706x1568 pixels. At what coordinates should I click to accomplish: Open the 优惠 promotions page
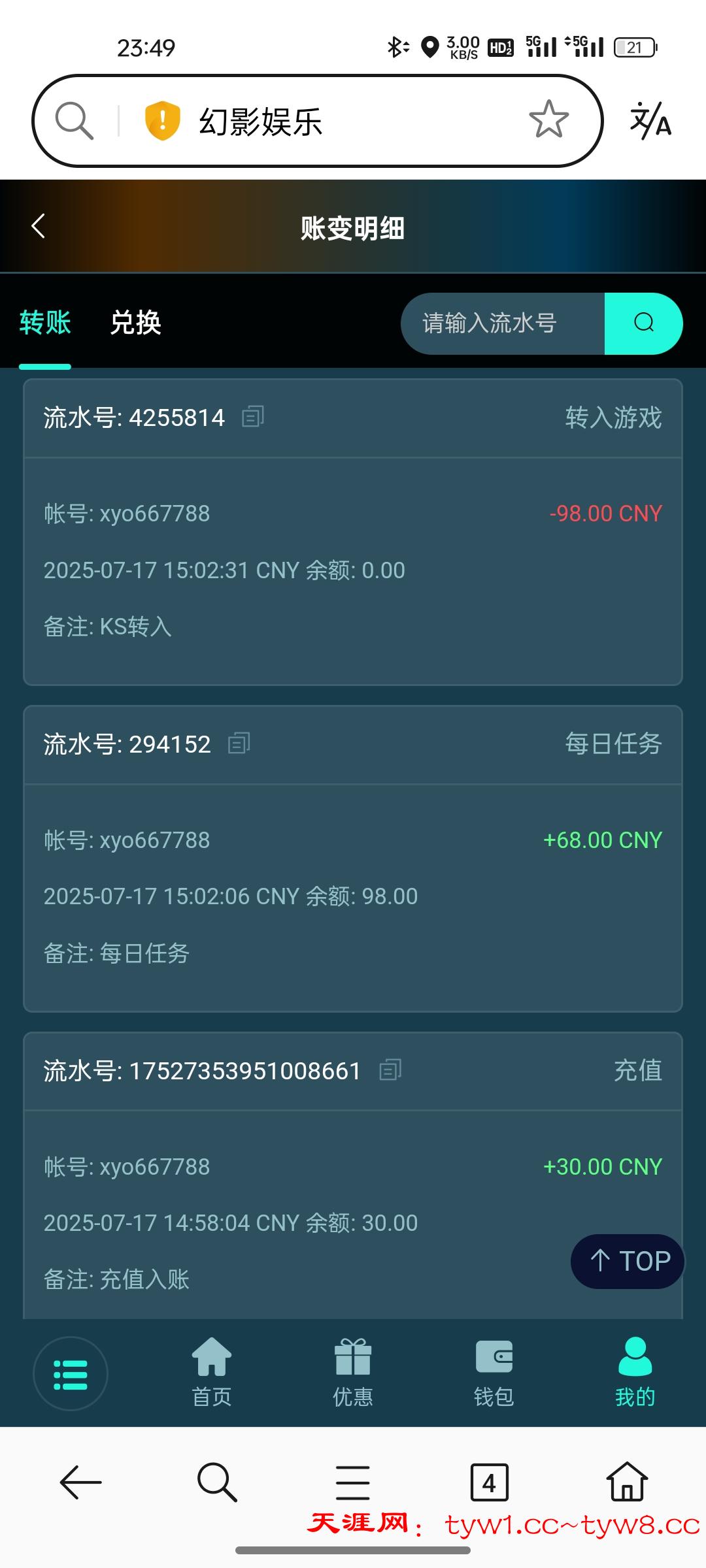click(353, 1372)
